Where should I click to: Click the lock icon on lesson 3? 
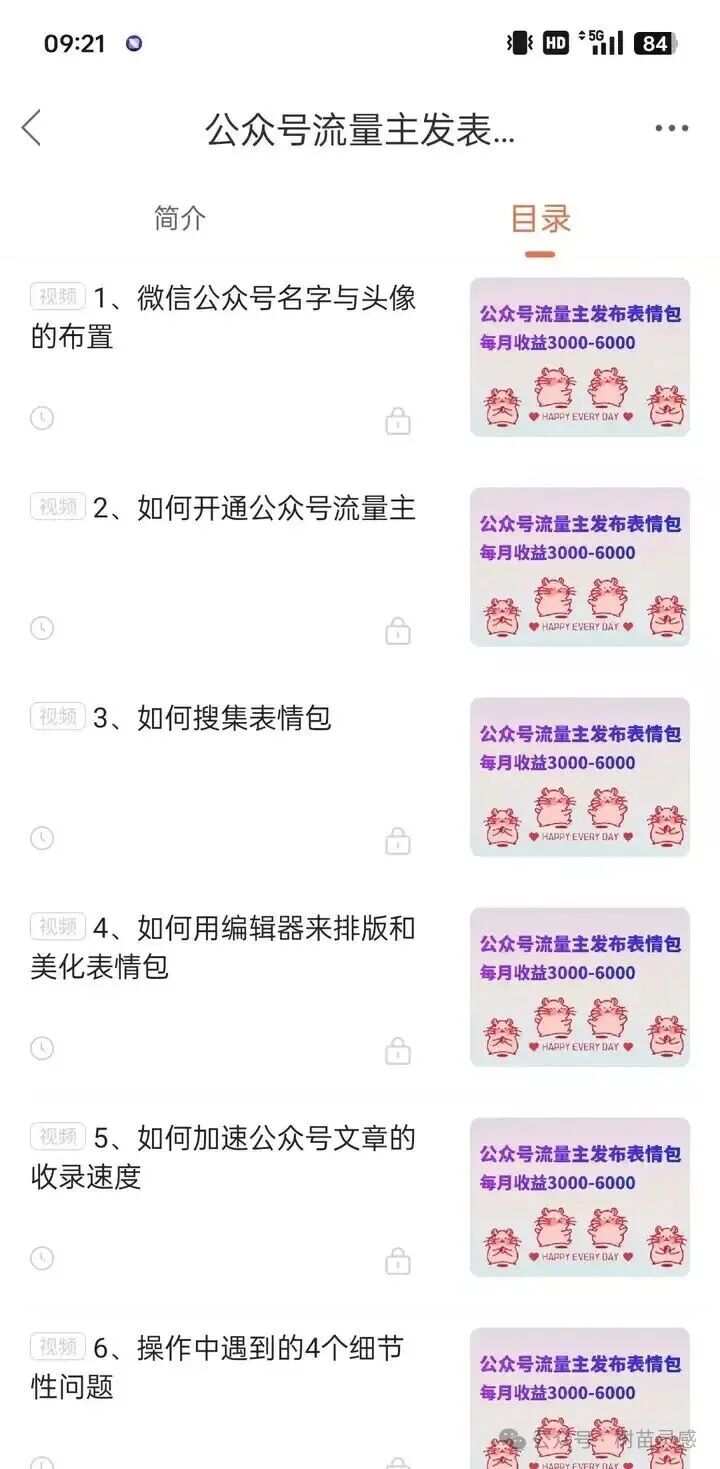click(398, 840)
